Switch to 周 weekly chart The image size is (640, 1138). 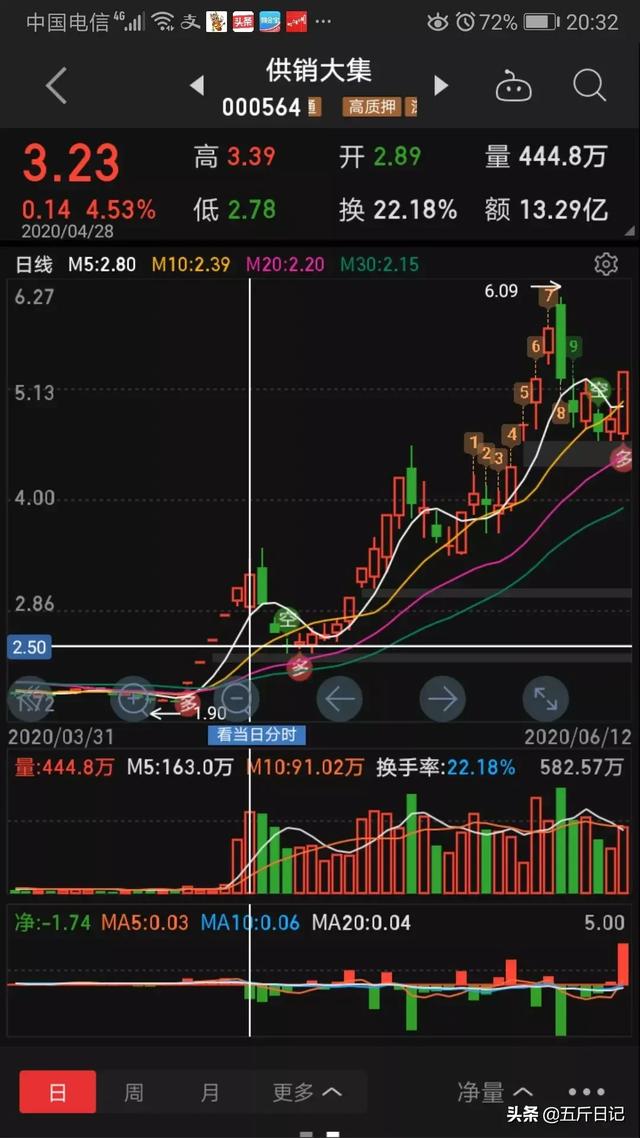(134, 1092)
